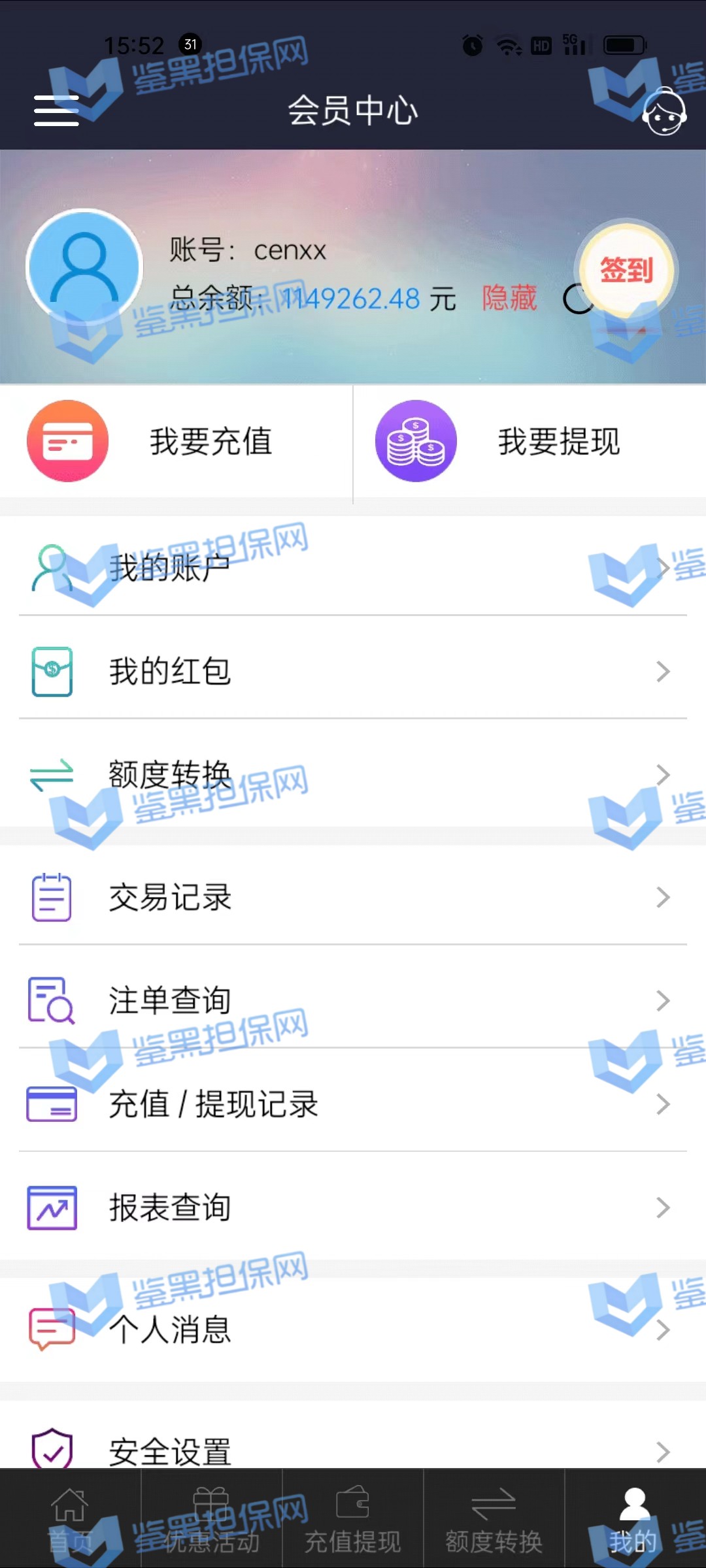Open 安全设置 security settings

[353, 1449]
